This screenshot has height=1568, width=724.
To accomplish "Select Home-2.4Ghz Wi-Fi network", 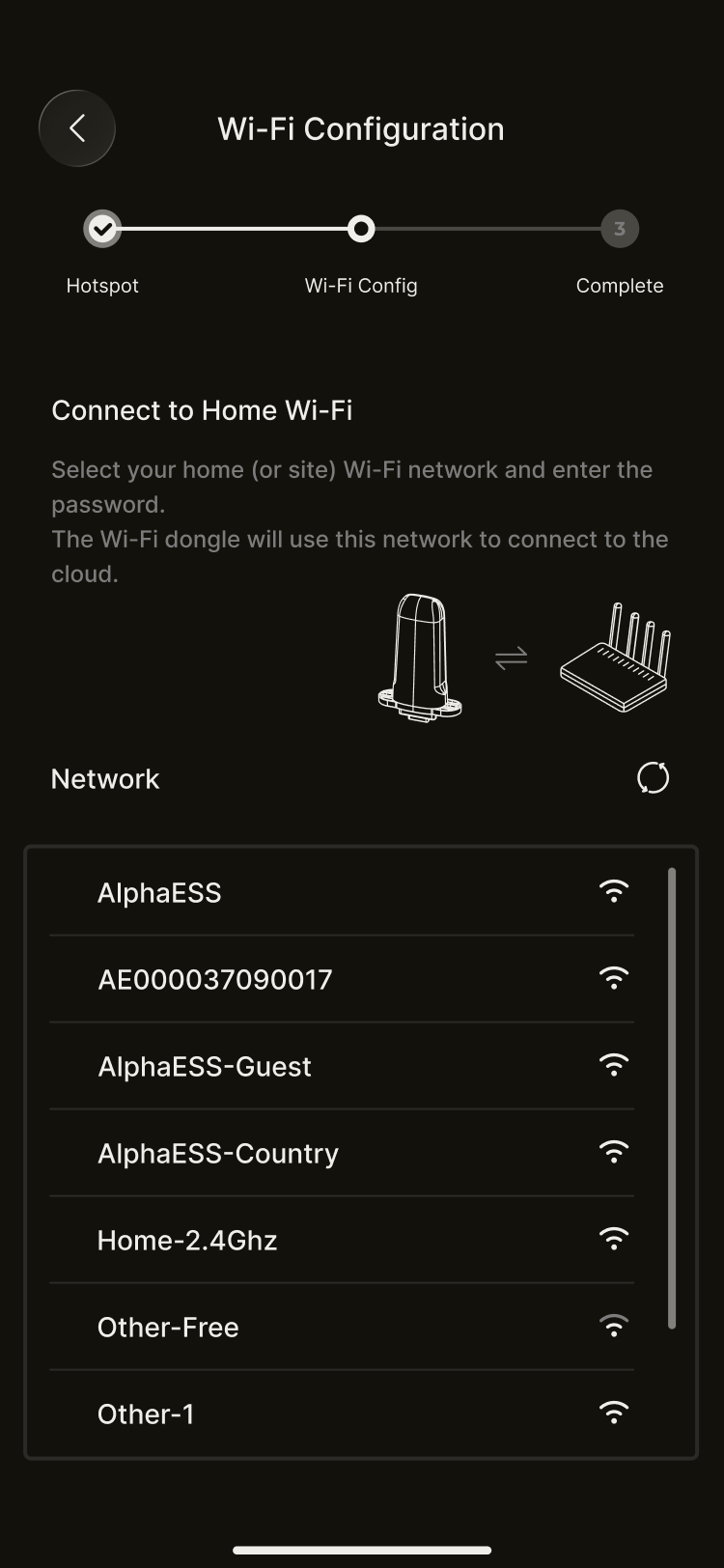I will [343, 1241].
